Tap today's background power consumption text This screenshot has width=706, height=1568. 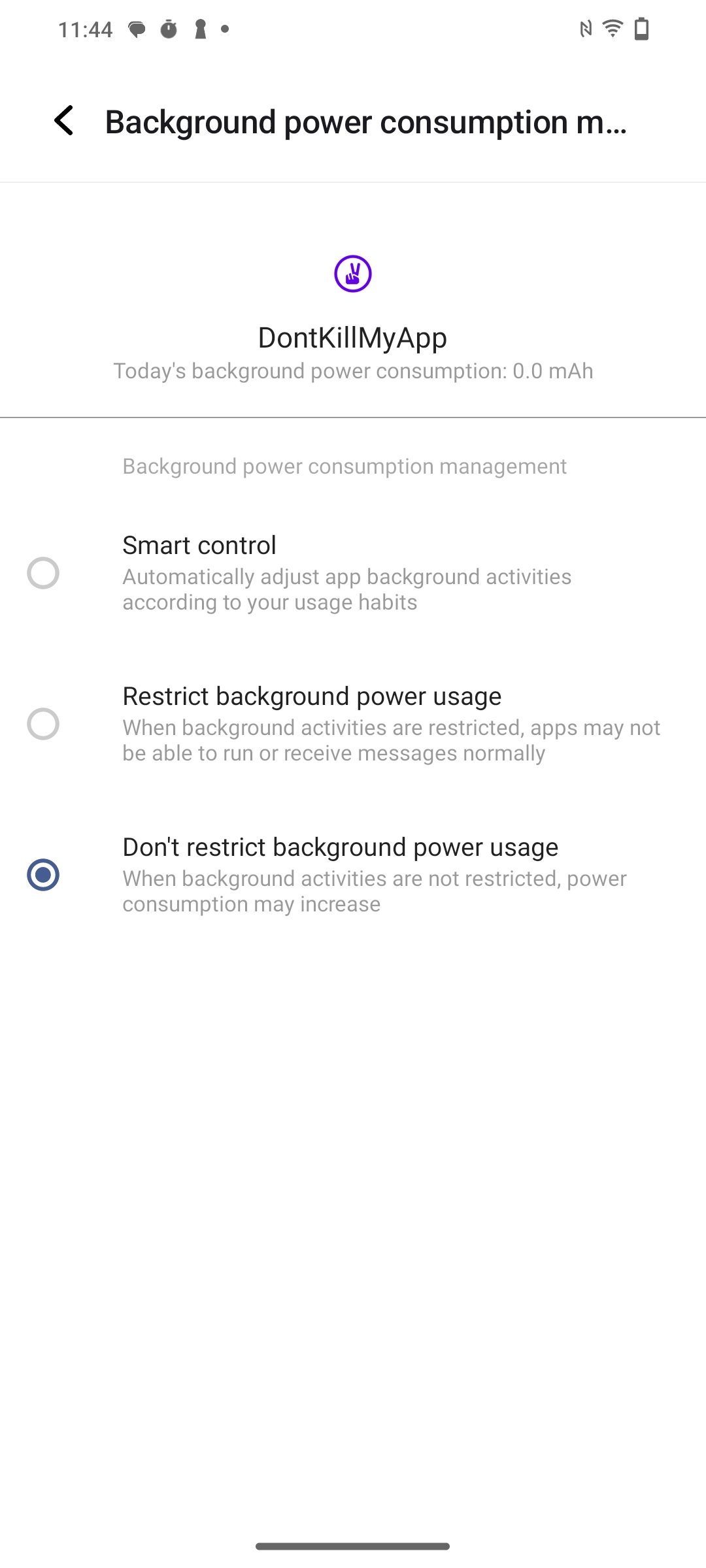pos(353,370)
